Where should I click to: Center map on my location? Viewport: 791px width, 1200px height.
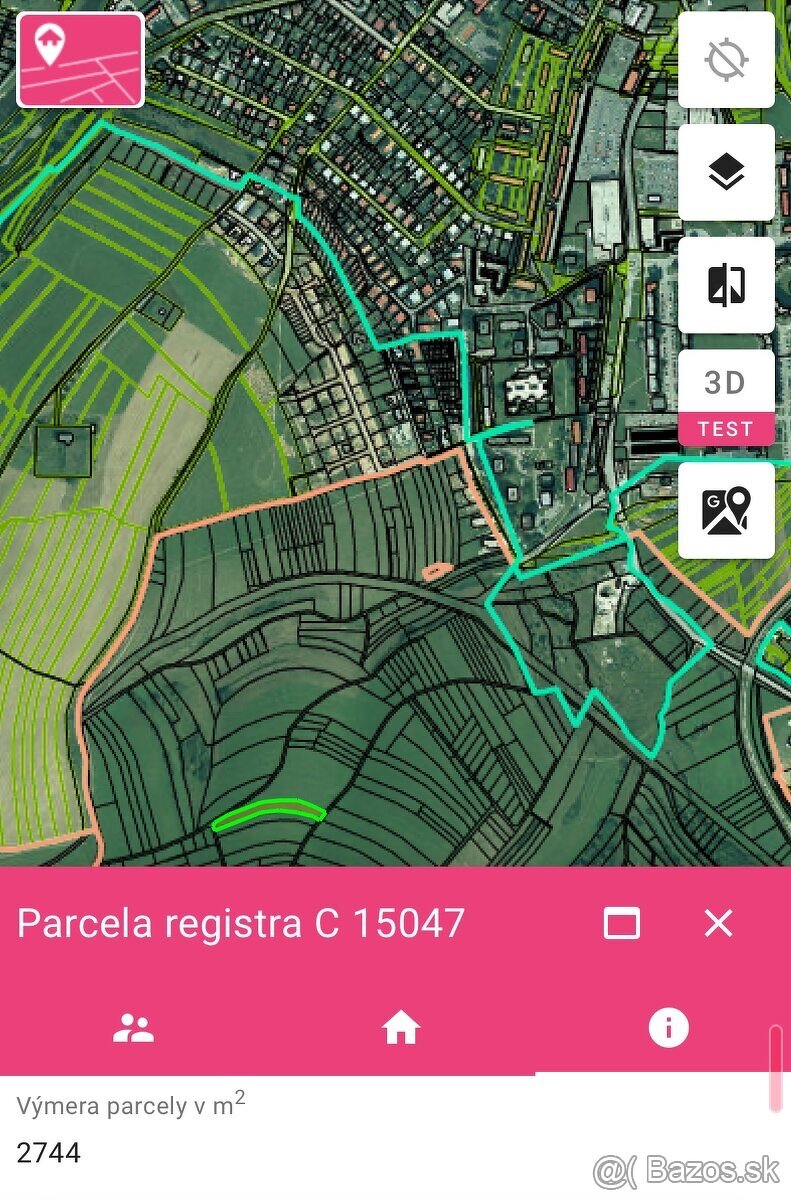coord(726,60)
